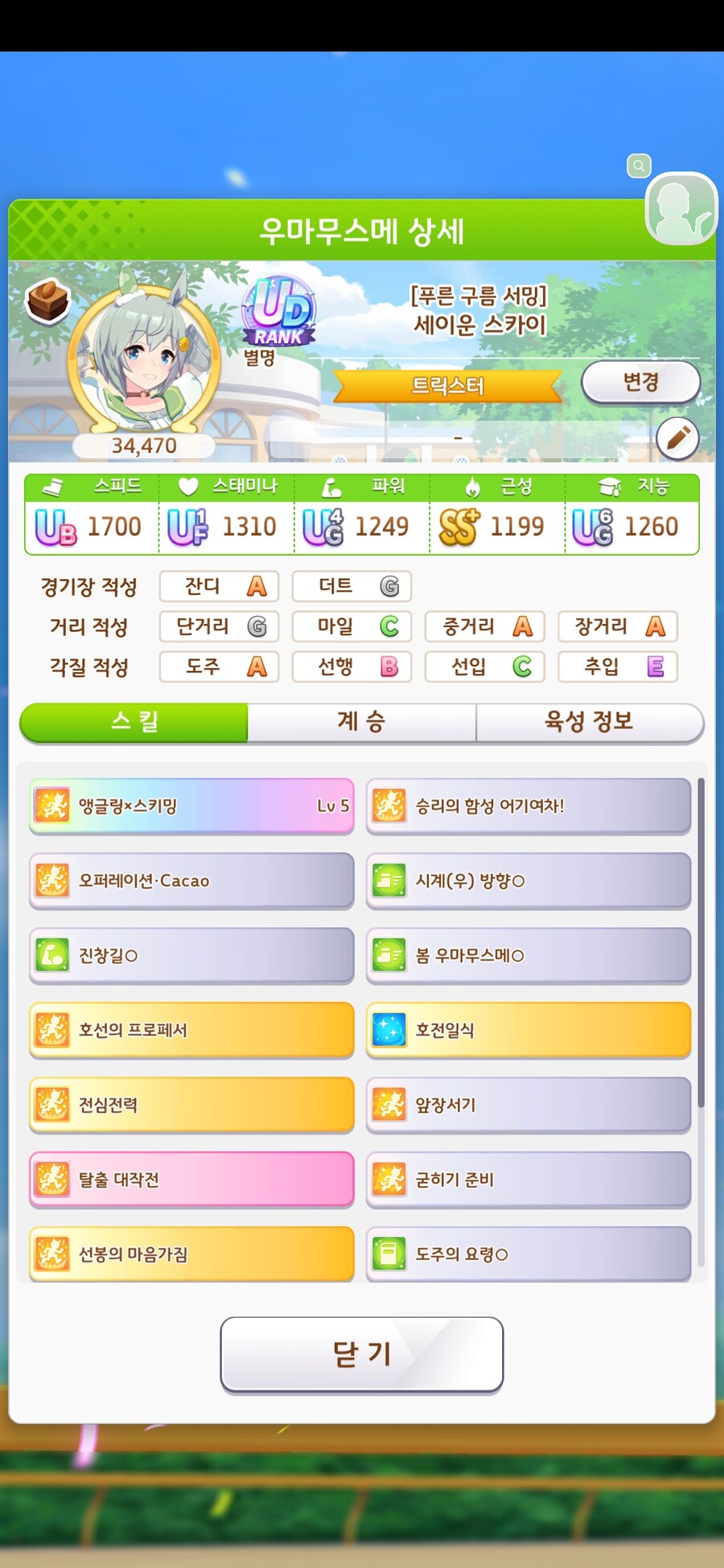Click the UD Rank badge
This screenshot has height=1568, width=724.
[278, 314]
